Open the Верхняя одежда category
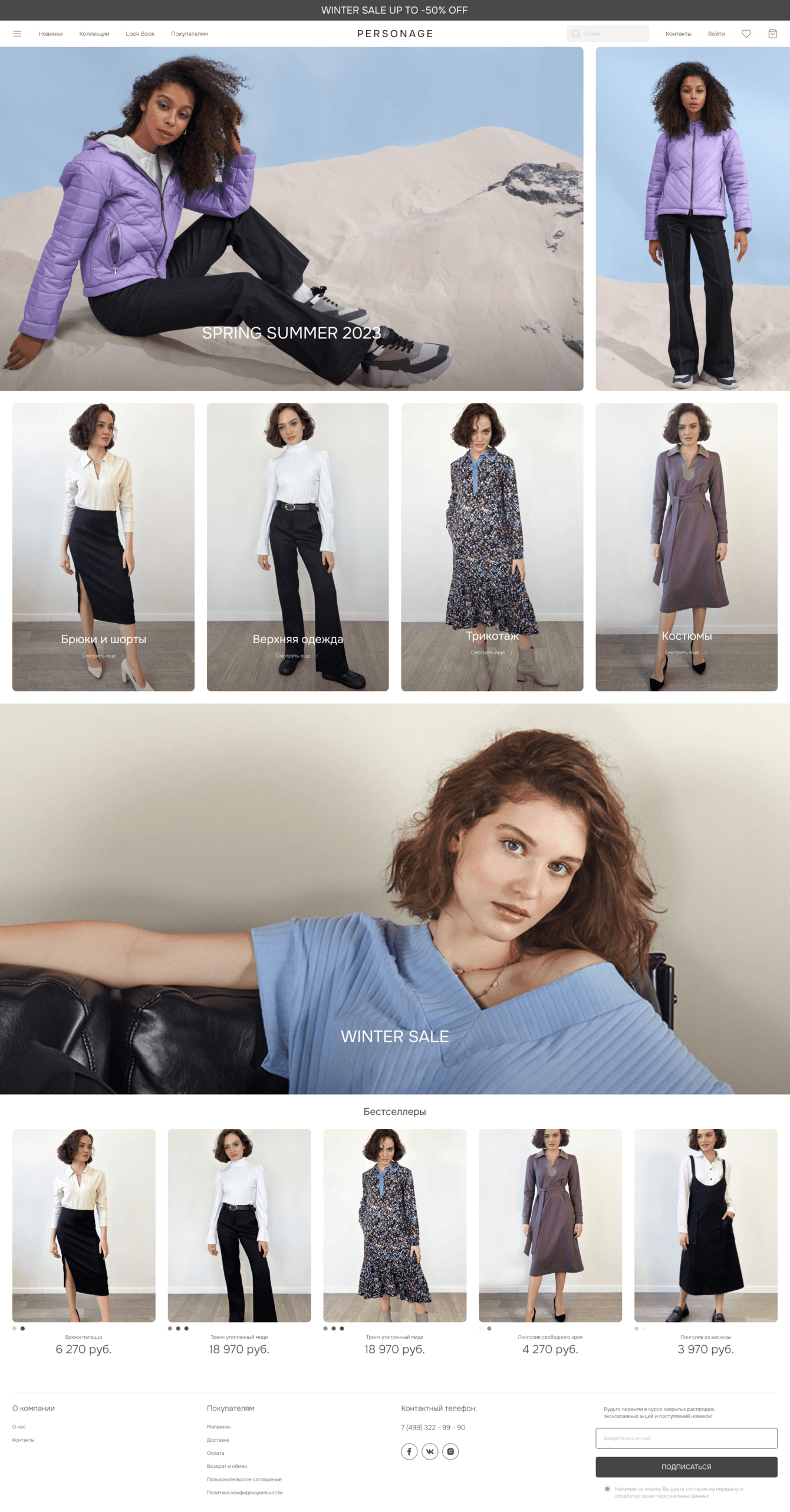The height and width of the screenshot is (1512, 790). (x=297, y=546)
